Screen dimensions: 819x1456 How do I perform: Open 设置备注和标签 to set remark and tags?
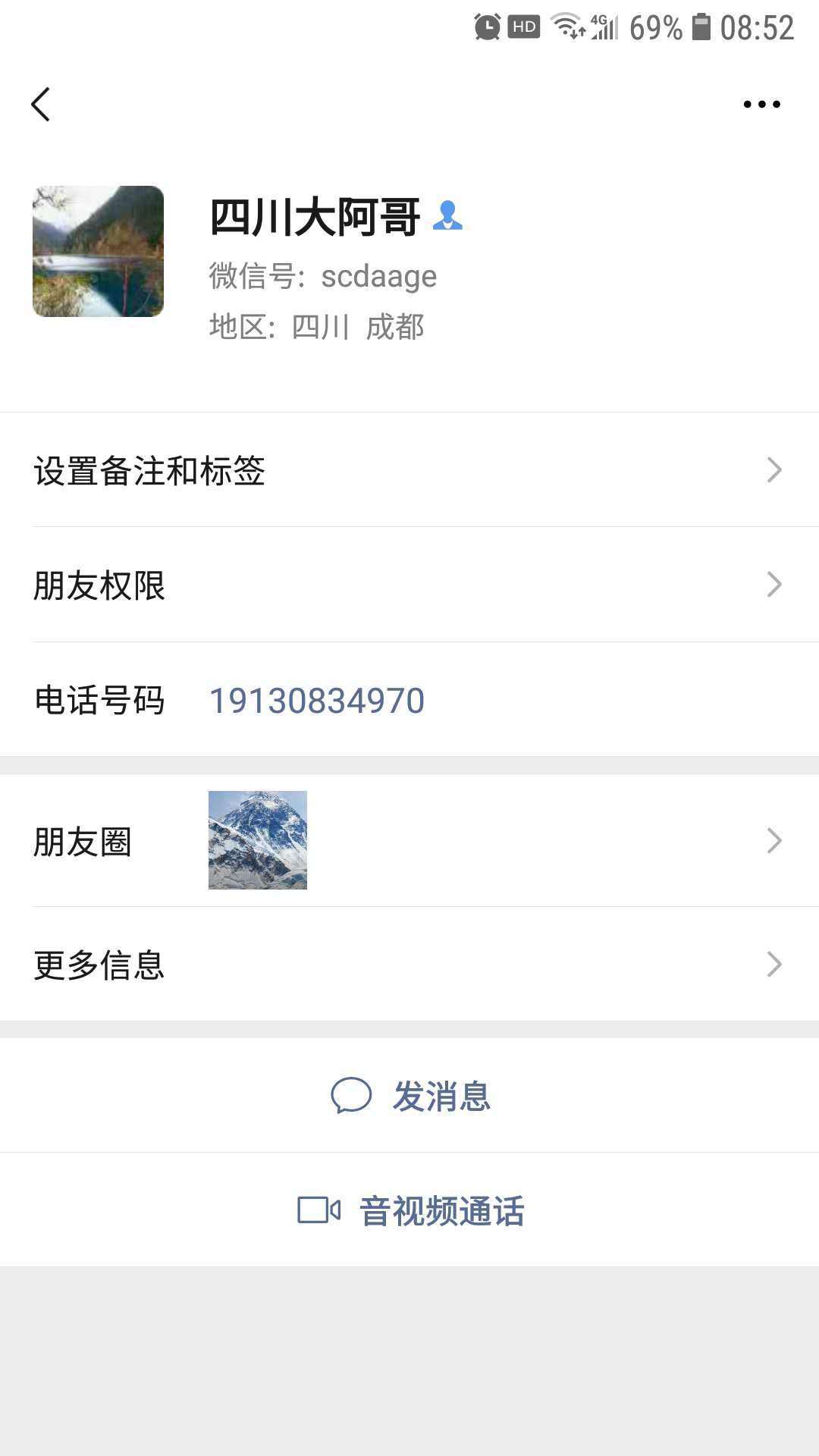pyautogui.click(x=409, y=470)
